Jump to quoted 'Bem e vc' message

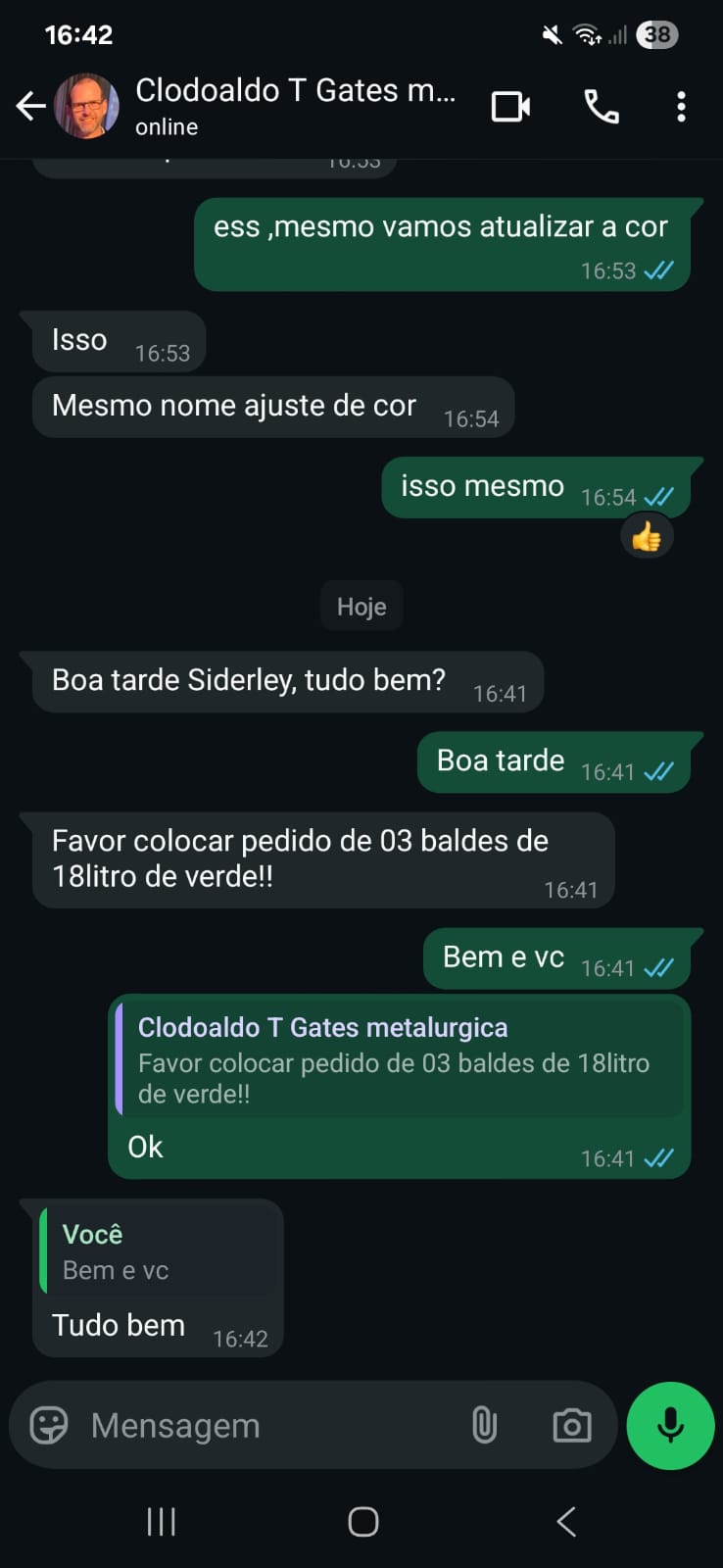coord(159,1251)
